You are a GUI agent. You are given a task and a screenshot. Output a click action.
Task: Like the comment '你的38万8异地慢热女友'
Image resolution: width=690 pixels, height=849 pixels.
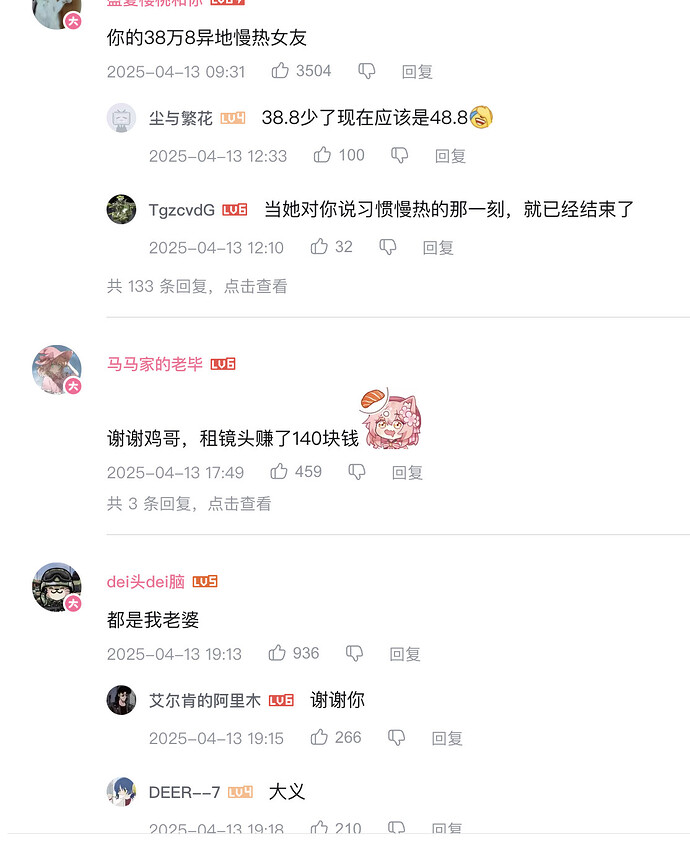tap(281, 71)
